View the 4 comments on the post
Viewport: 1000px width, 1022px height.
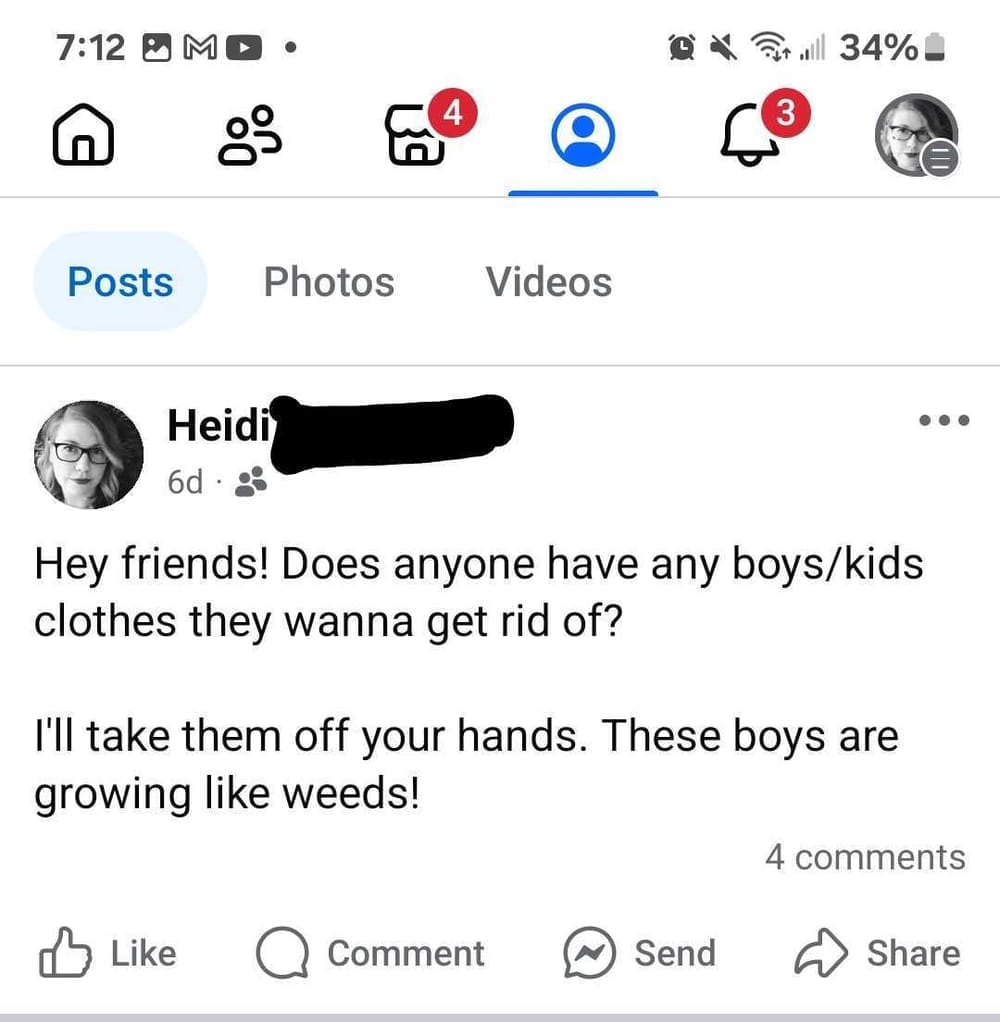865,857
